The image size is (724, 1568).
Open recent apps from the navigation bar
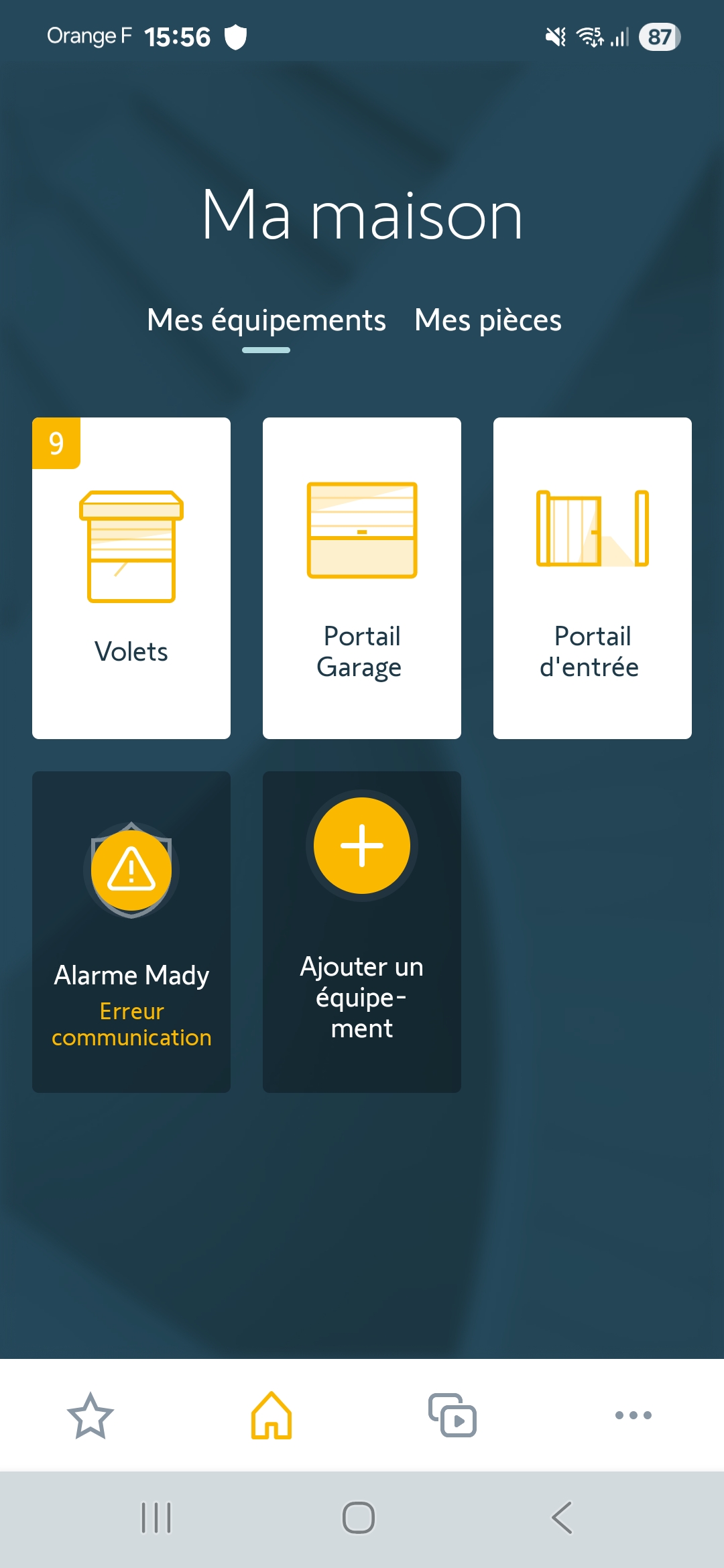(156, 1518)
